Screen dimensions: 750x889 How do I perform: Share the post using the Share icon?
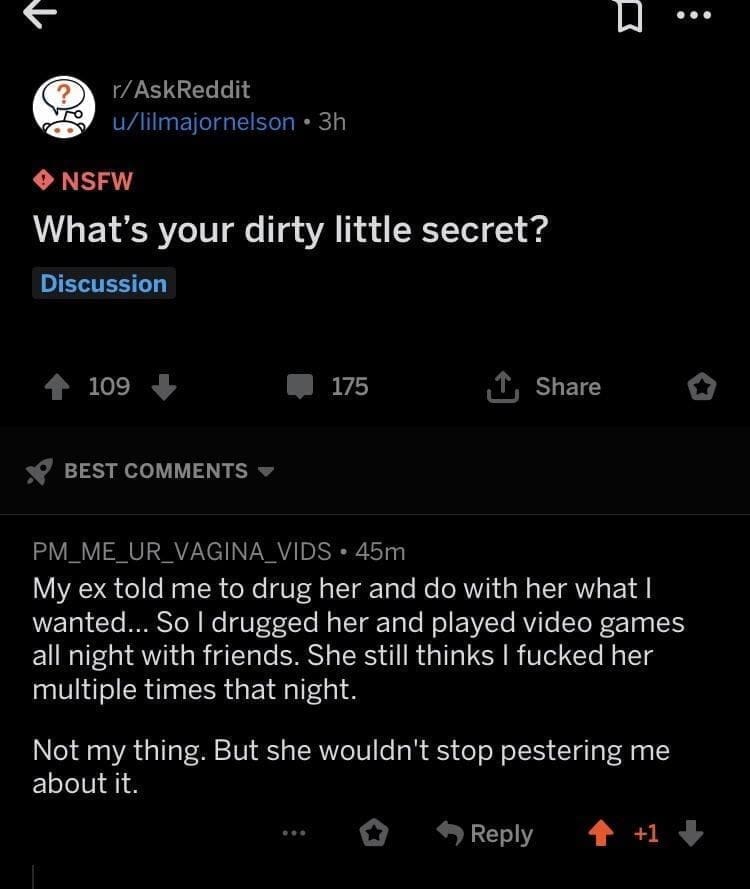[x=543, y=387]
